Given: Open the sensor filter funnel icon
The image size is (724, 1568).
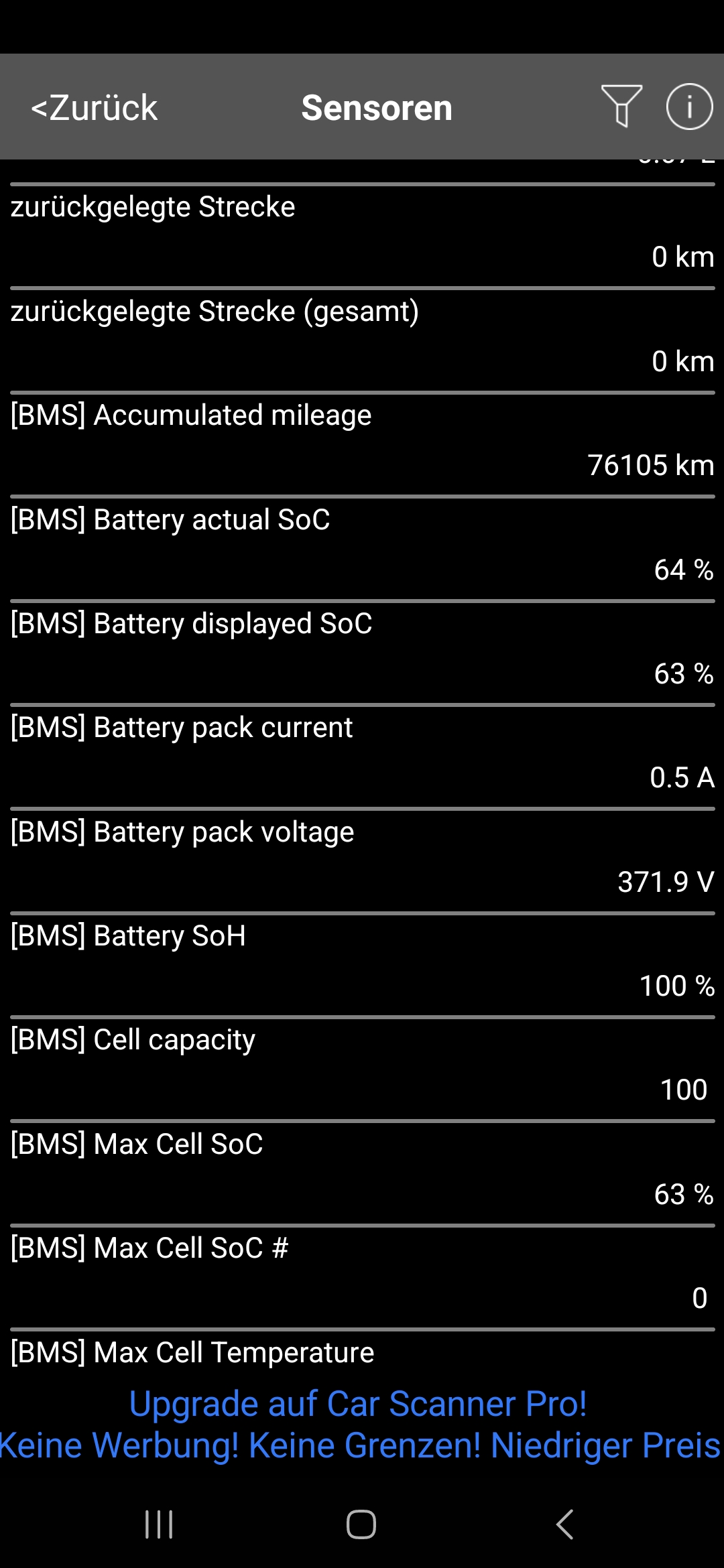Looking at the screenshot, I should point(621,106).
